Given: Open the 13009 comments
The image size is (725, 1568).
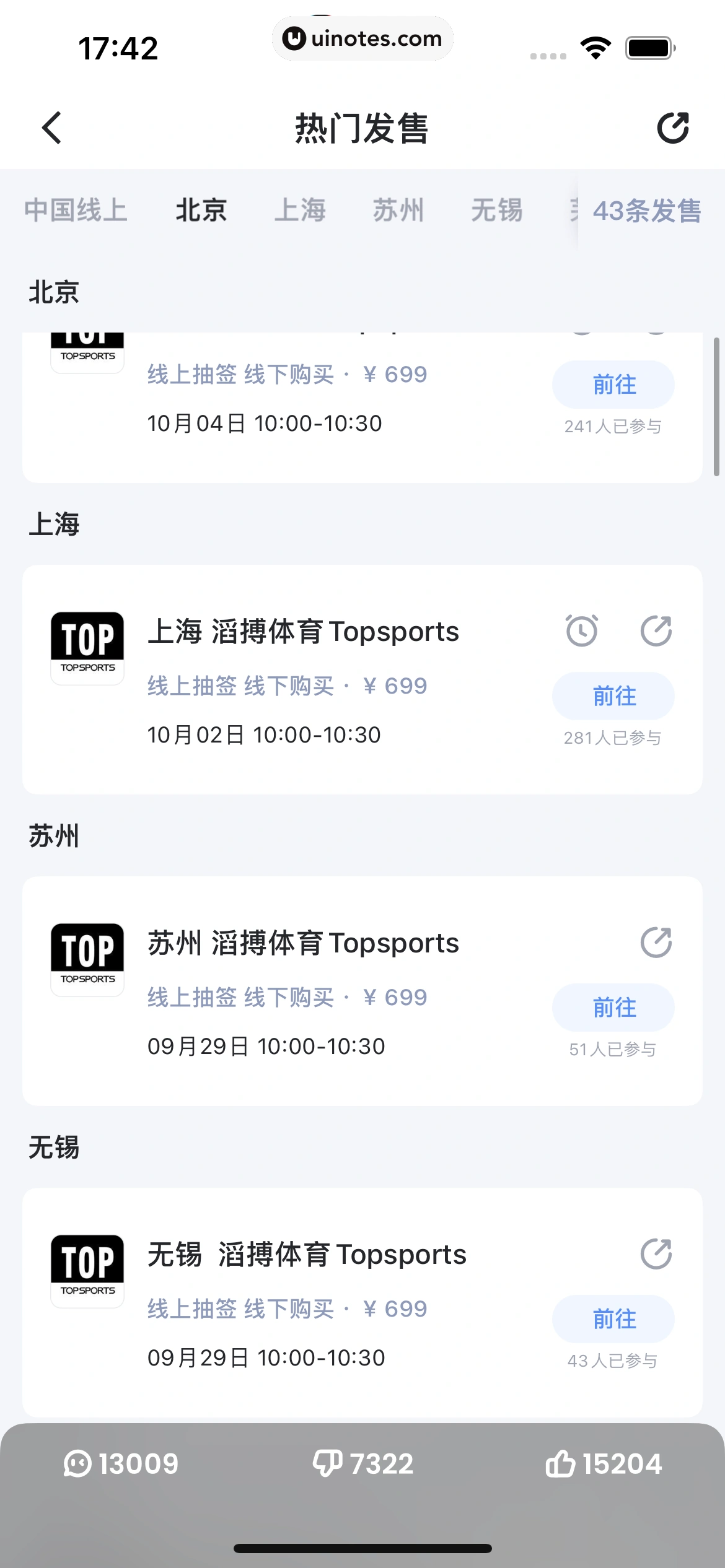Looking at the screenshot, I should click(x=121, y=1464).
